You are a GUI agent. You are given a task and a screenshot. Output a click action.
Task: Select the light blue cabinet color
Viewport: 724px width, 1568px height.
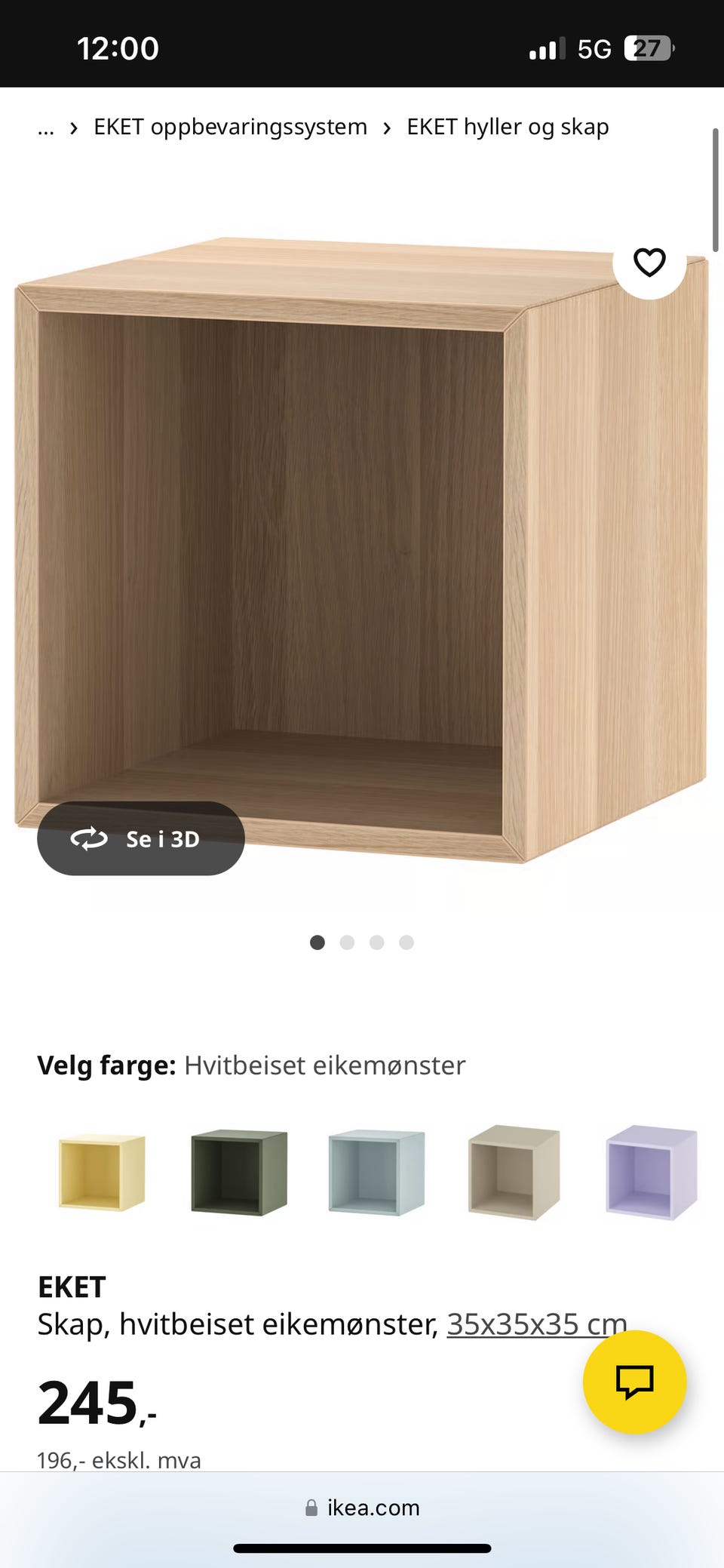(376, 1170)
